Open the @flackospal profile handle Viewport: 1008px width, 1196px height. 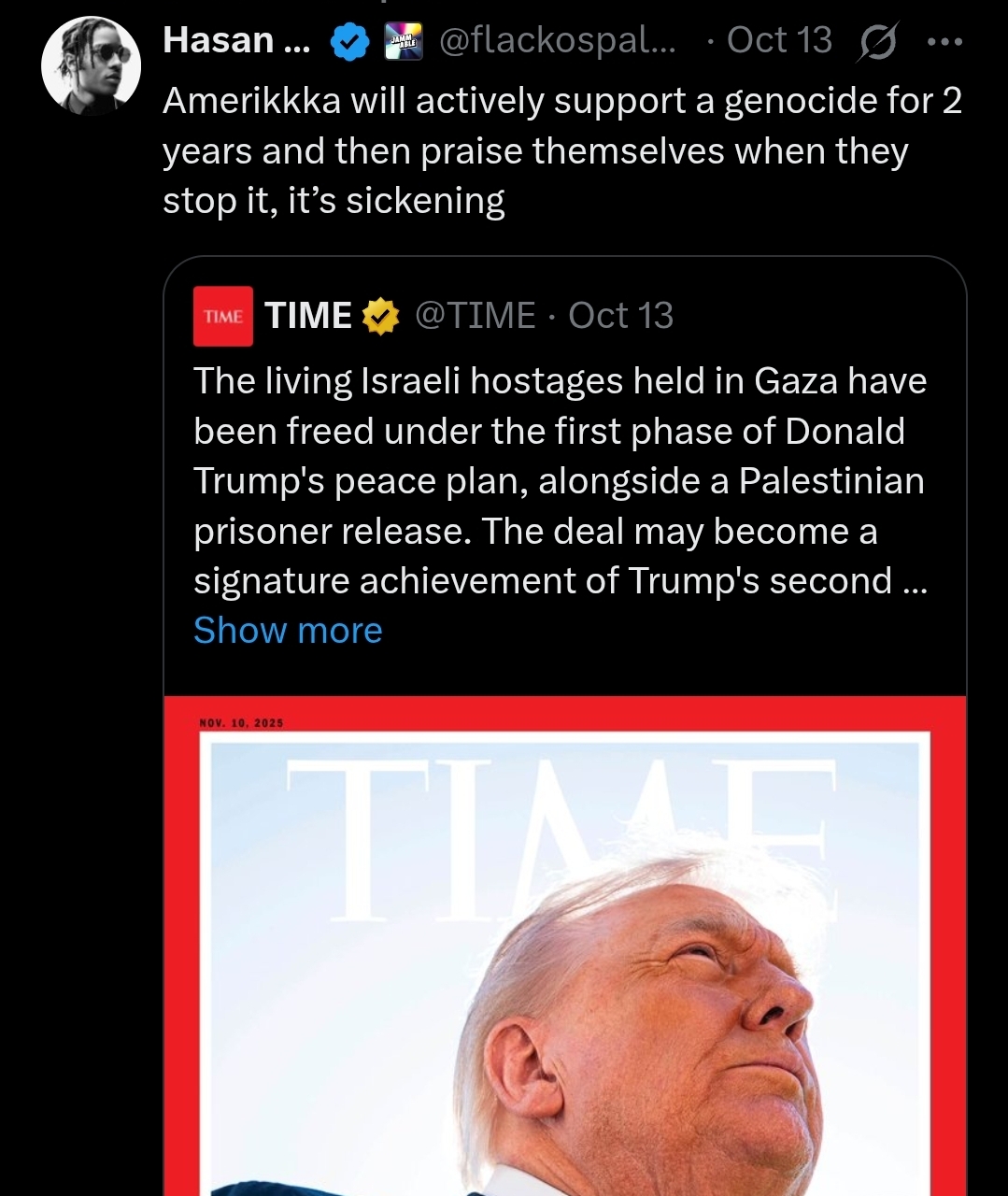point(556,40)
